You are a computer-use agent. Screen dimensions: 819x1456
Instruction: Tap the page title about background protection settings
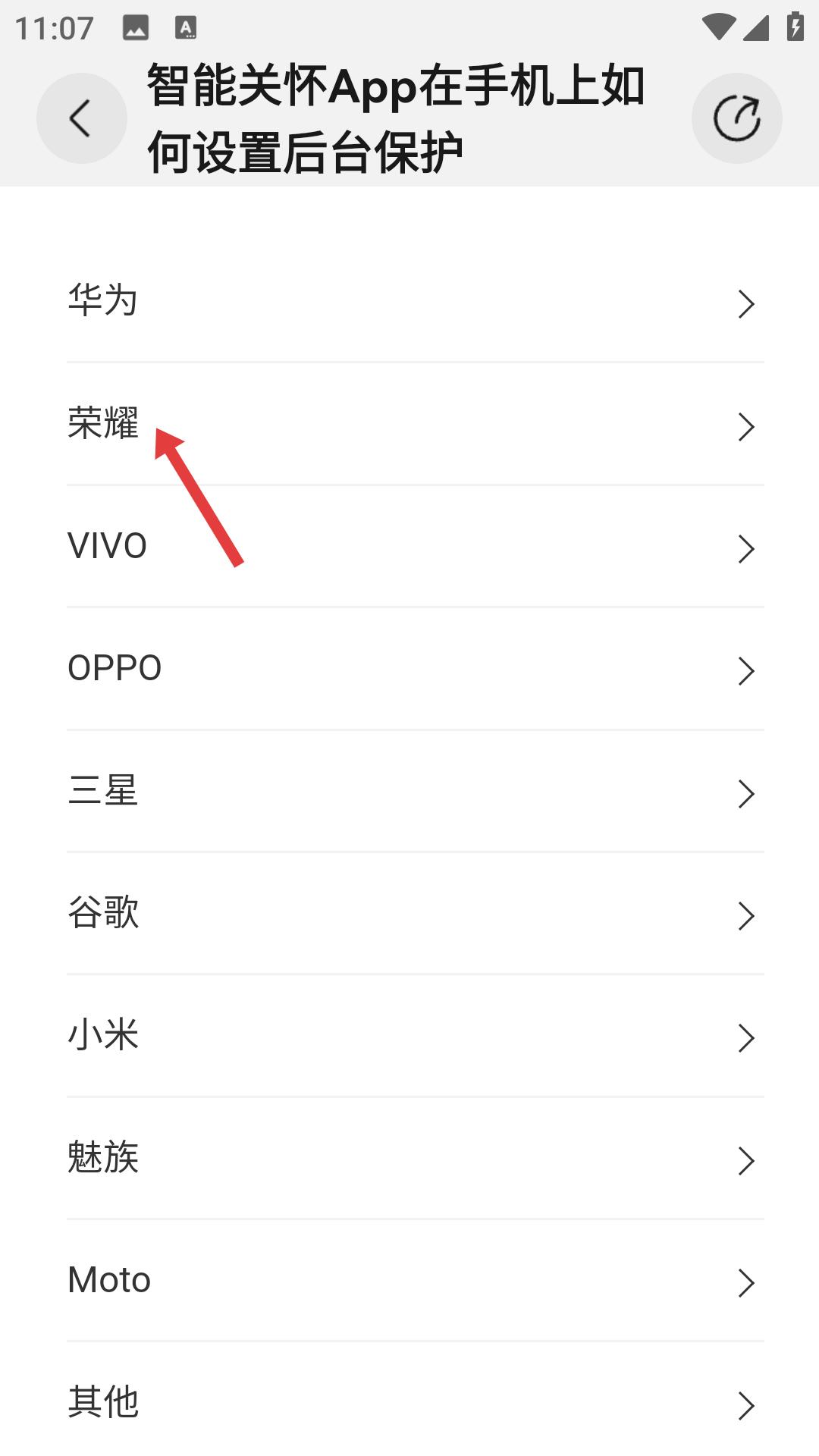(x=394, y=118)
